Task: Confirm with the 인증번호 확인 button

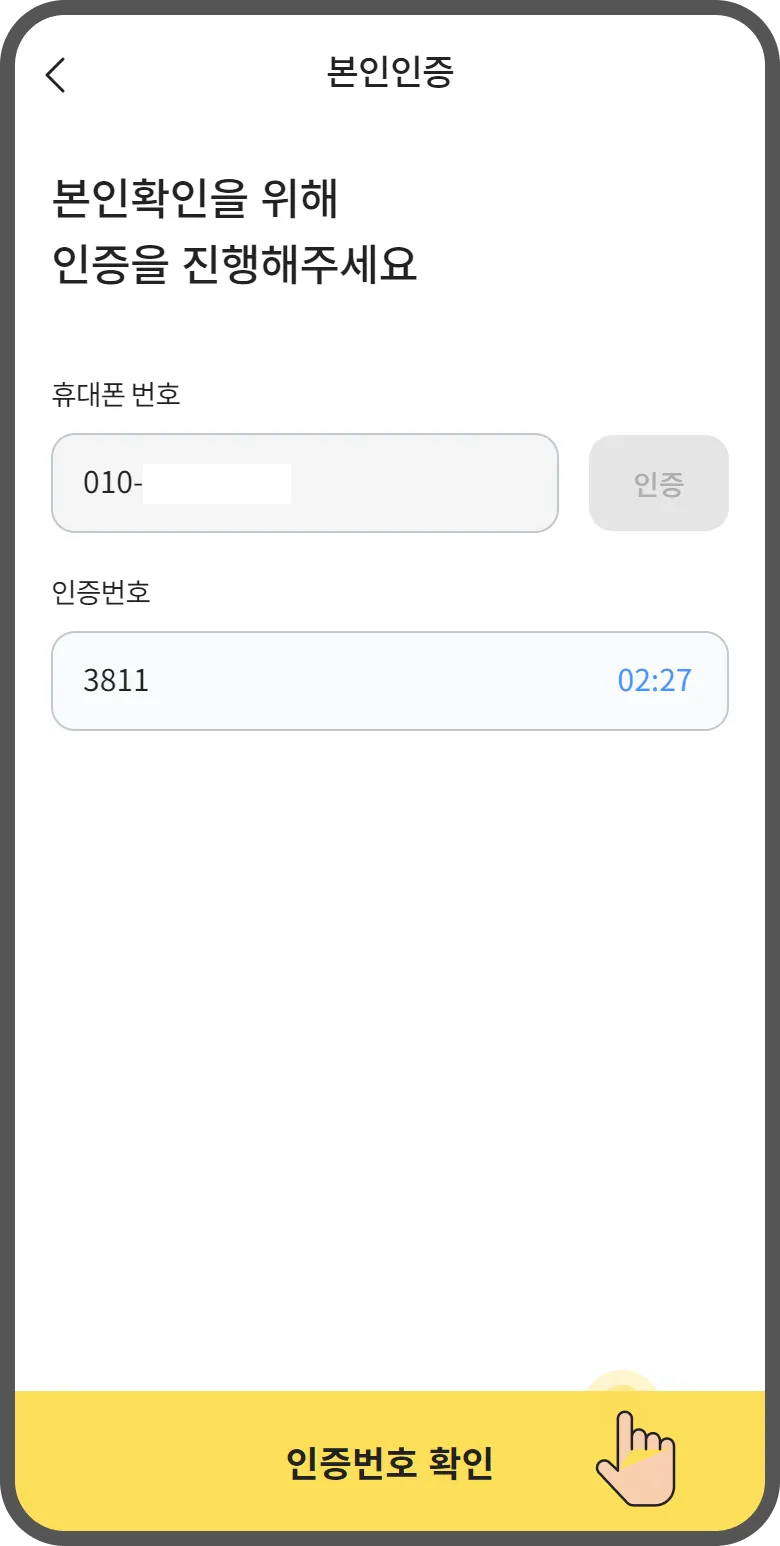Action: click(x=389, y=1463)
